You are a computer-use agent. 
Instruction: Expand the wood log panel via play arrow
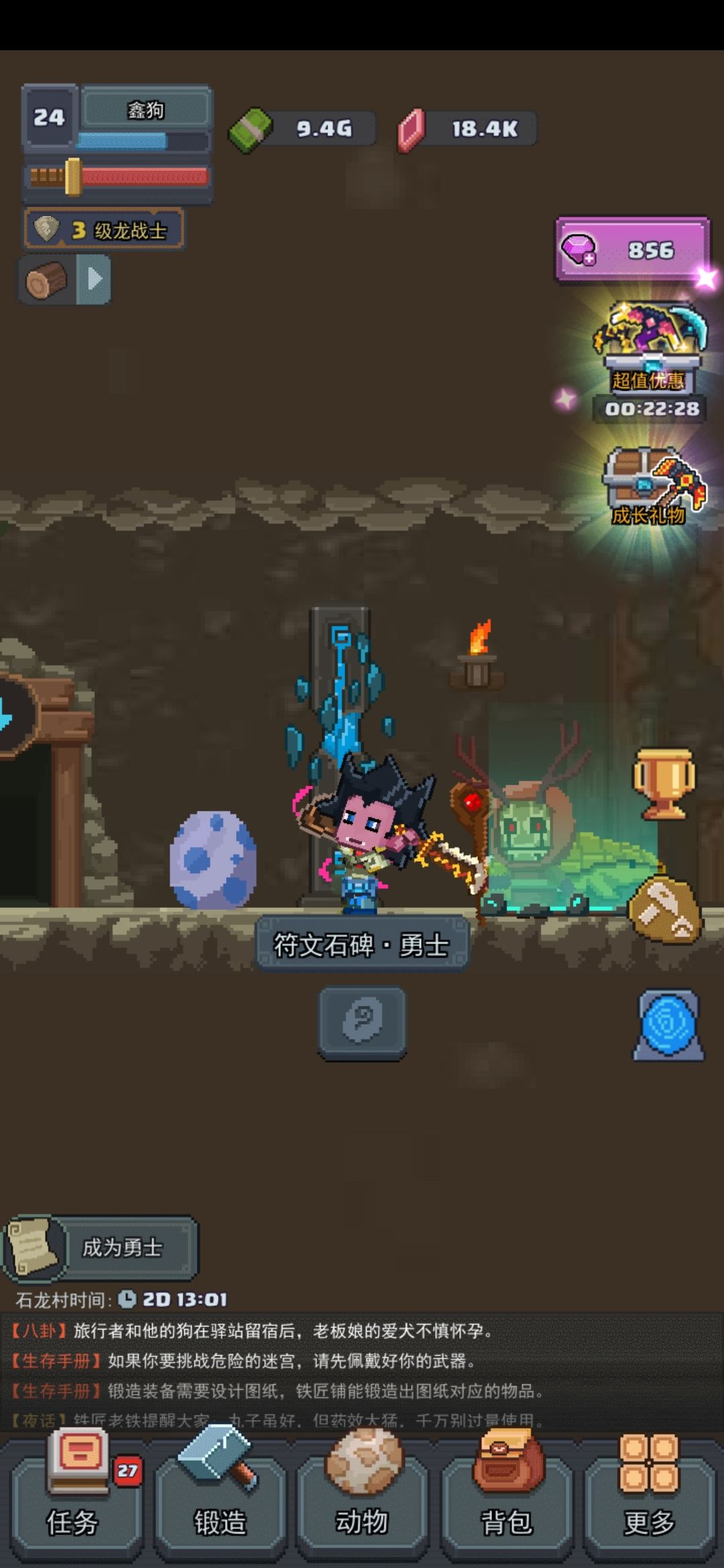[94, 278]
